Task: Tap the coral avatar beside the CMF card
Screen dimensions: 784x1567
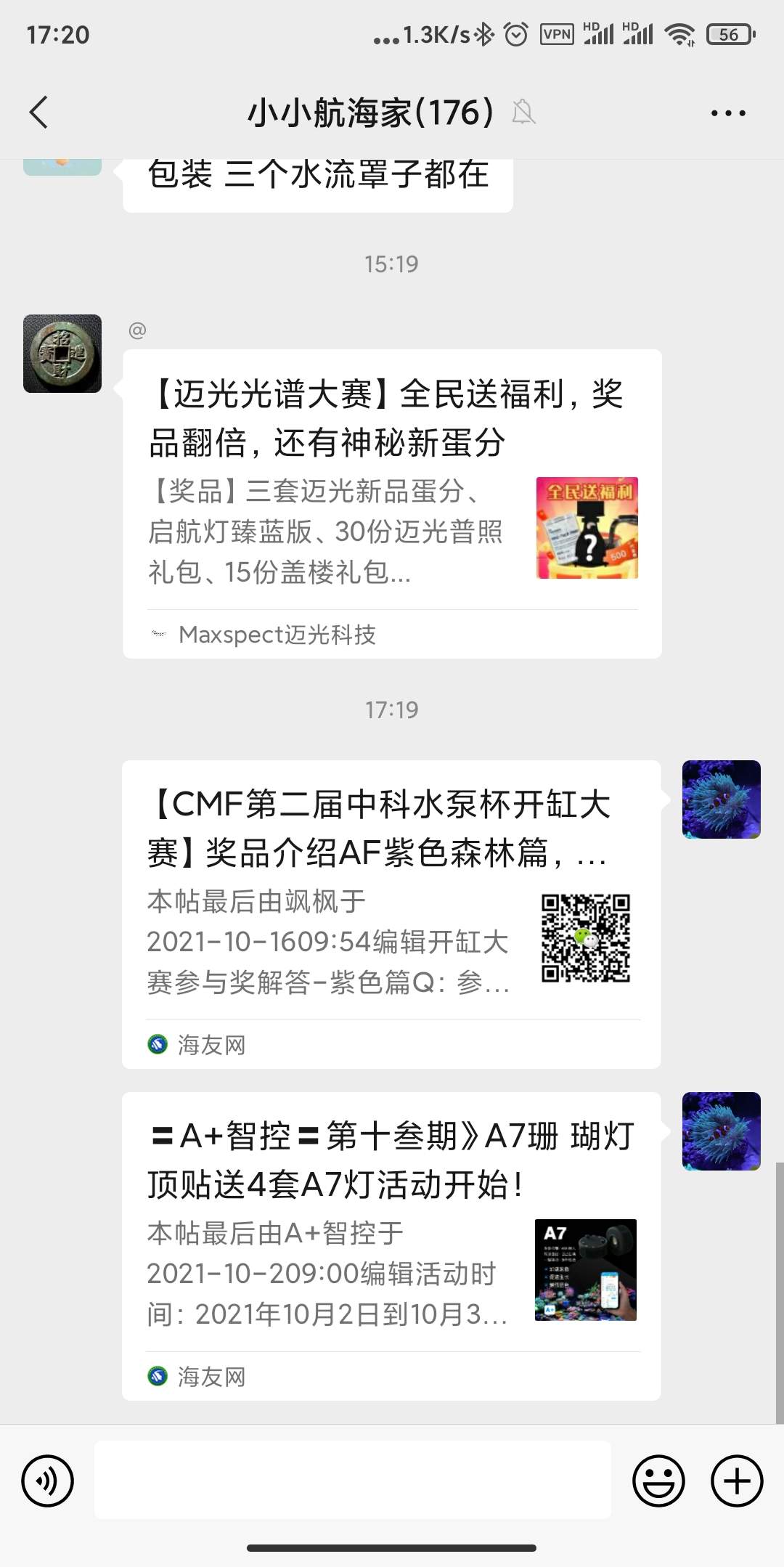Action: click(721, 799)
